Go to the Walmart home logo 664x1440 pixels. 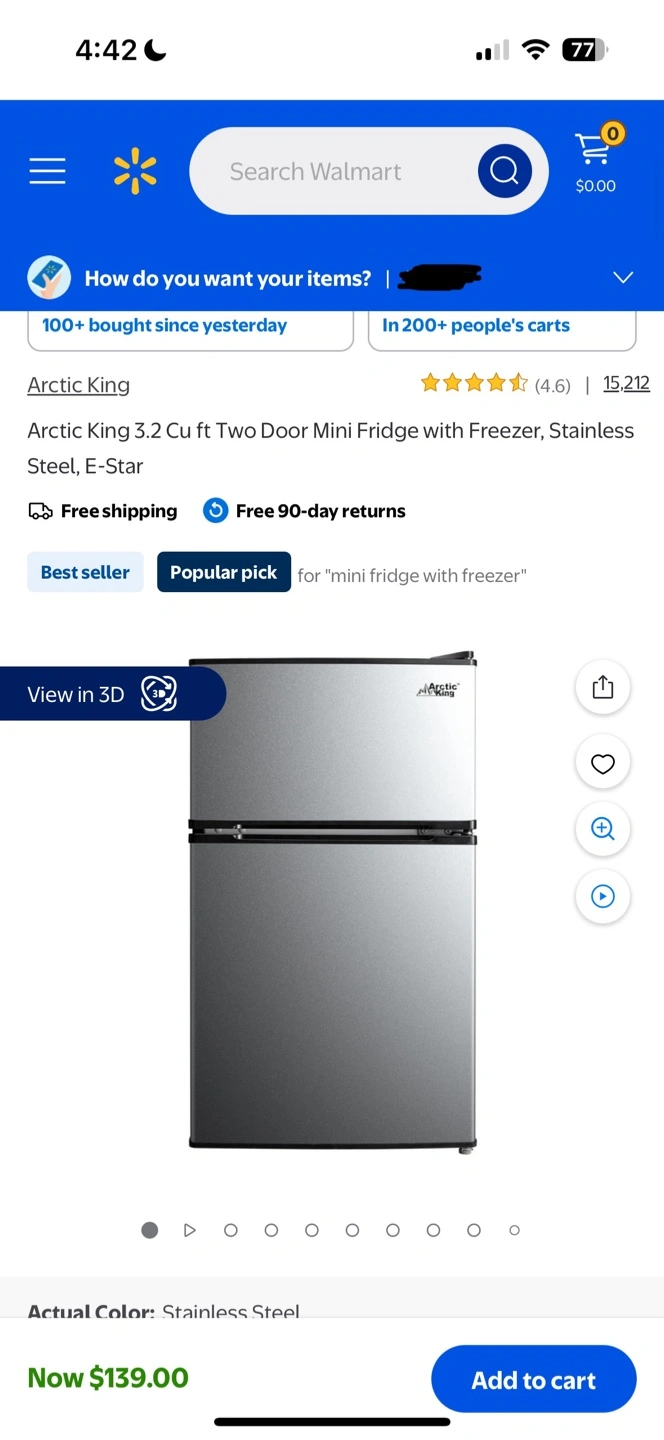[x=135, y=171]
